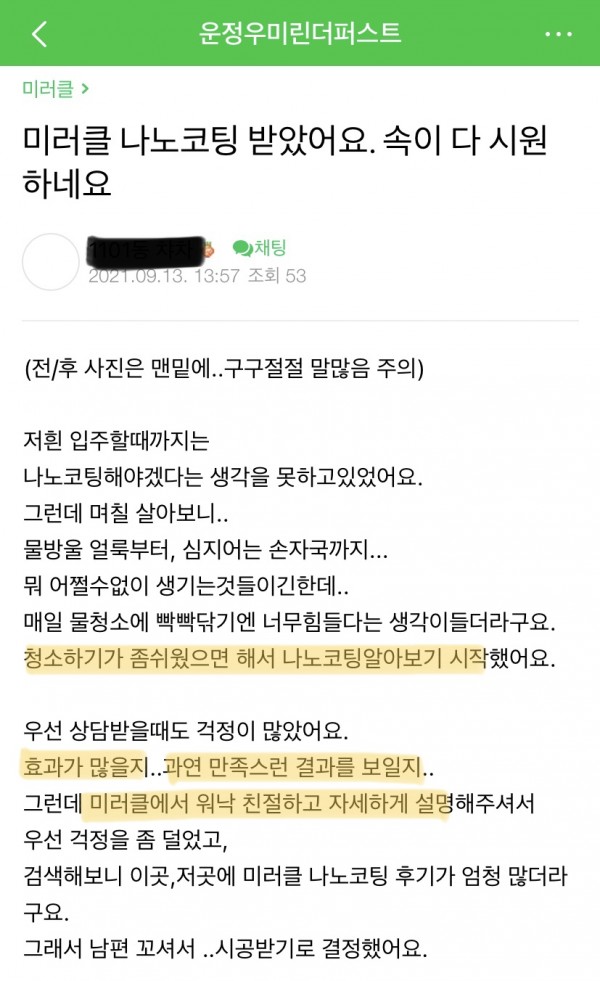Screen dimensions: 600x981
Task: Go back using the top arrow
Action: (x=38, y=33)
